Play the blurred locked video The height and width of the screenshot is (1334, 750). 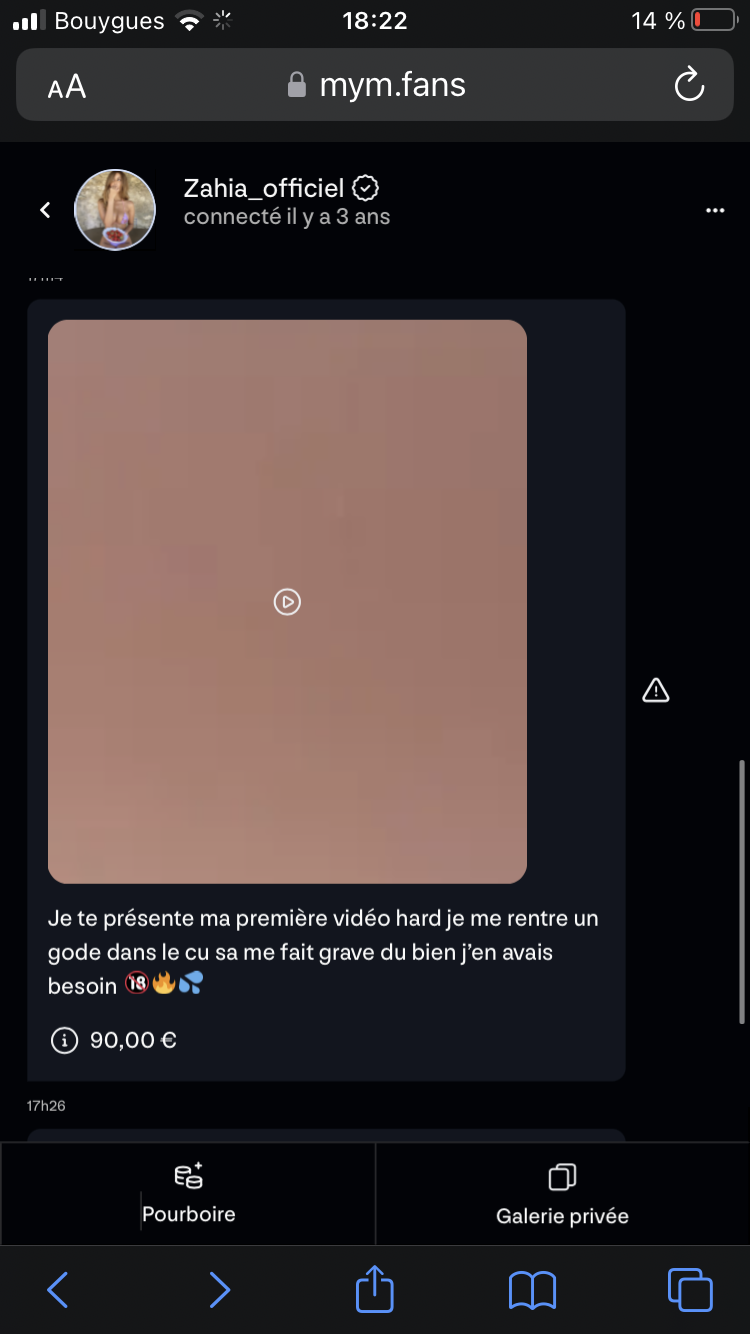287,601
